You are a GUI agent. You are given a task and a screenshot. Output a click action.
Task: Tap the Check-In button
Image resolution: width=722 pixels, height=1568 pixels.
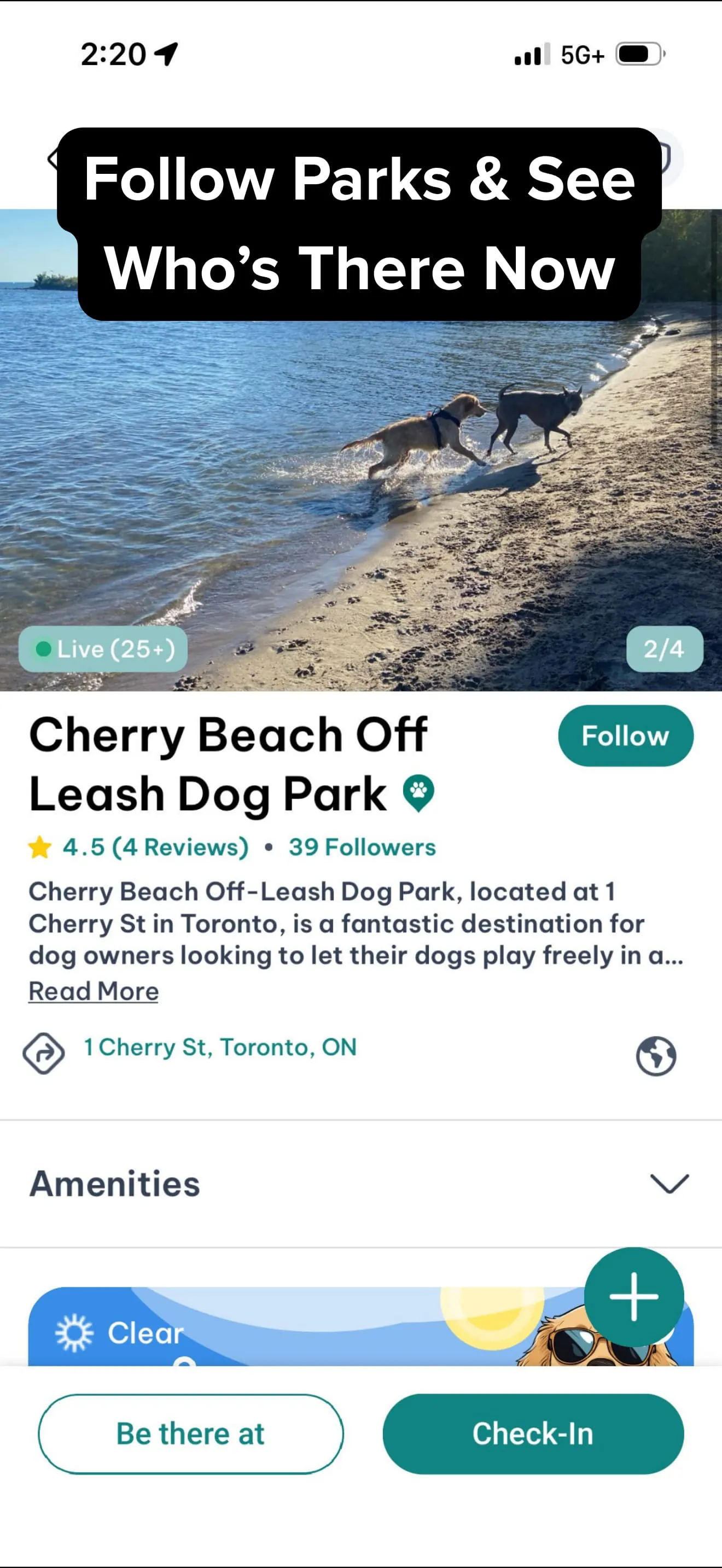[x=533, y=1434]
